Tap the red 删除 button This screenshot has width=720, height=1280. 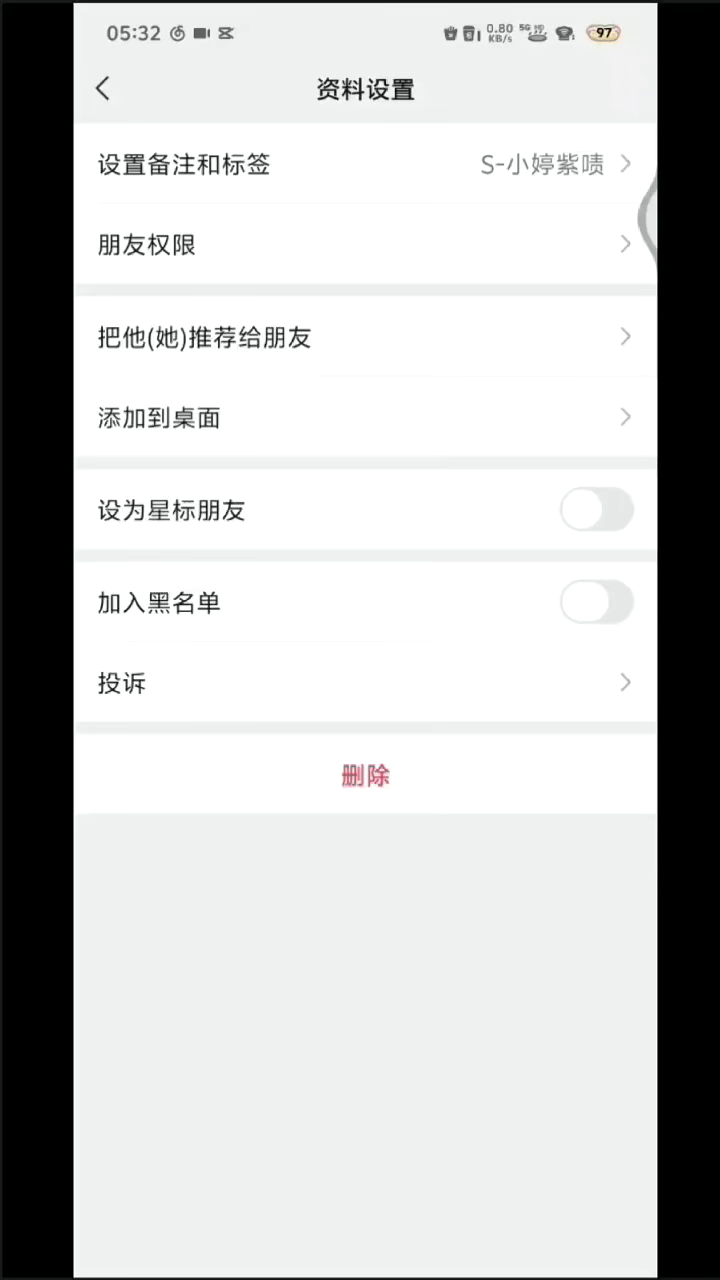[x=365, y=775]
